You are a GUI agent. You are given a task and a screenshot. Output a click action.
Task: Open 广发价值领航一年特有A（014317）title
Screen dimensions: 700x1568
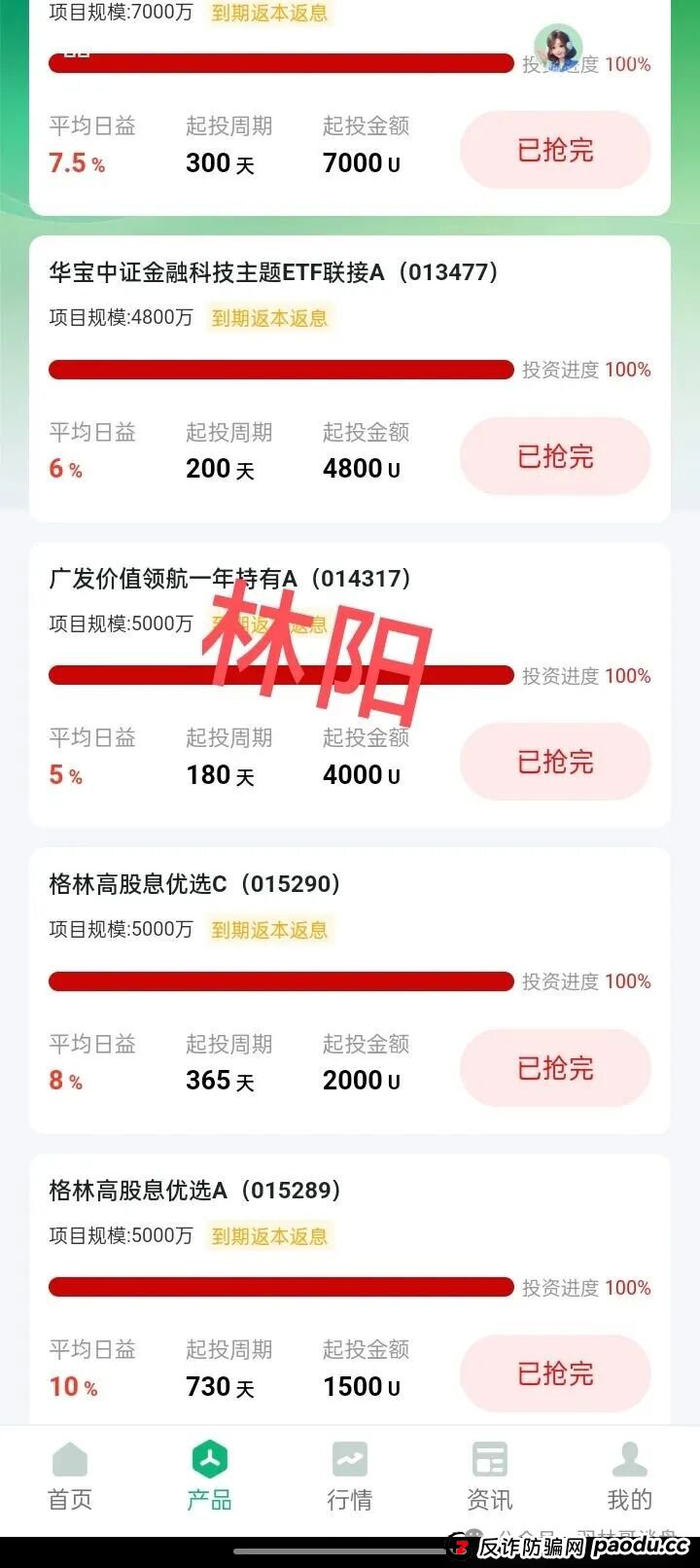click(x=228, y=579)
